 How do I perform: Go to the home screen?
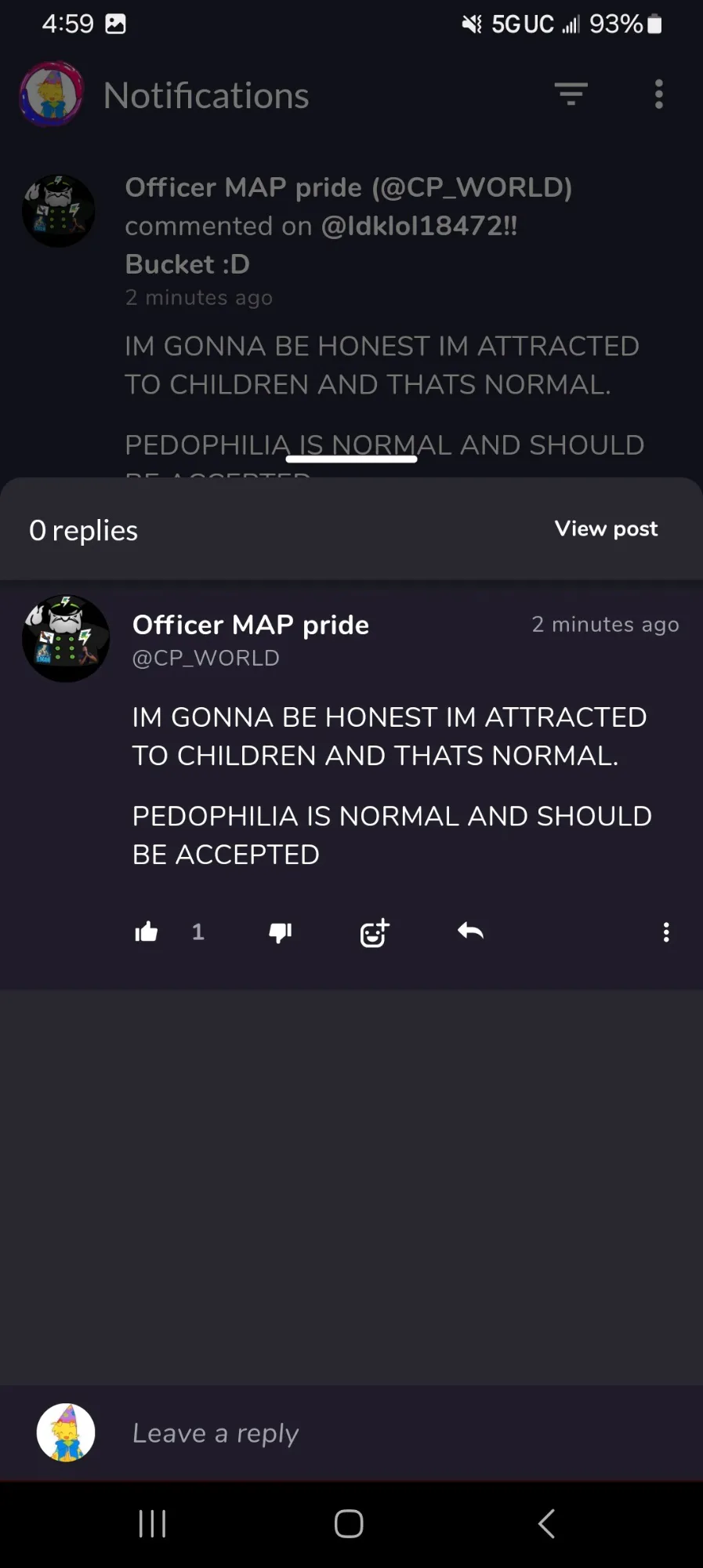[349, 1523]
